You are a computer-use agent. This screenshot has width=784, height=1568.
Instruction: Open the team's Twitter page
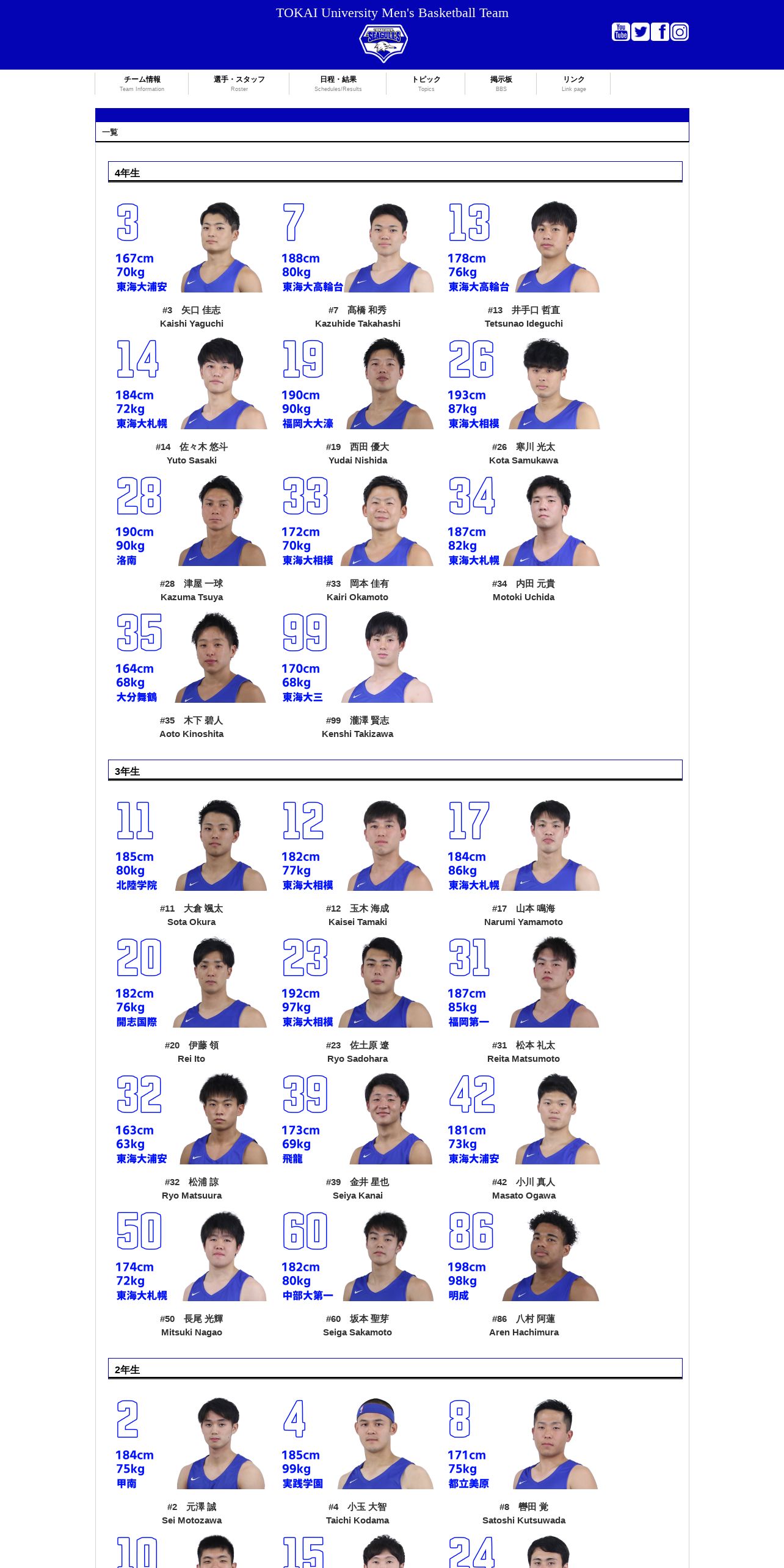[640, 32]
